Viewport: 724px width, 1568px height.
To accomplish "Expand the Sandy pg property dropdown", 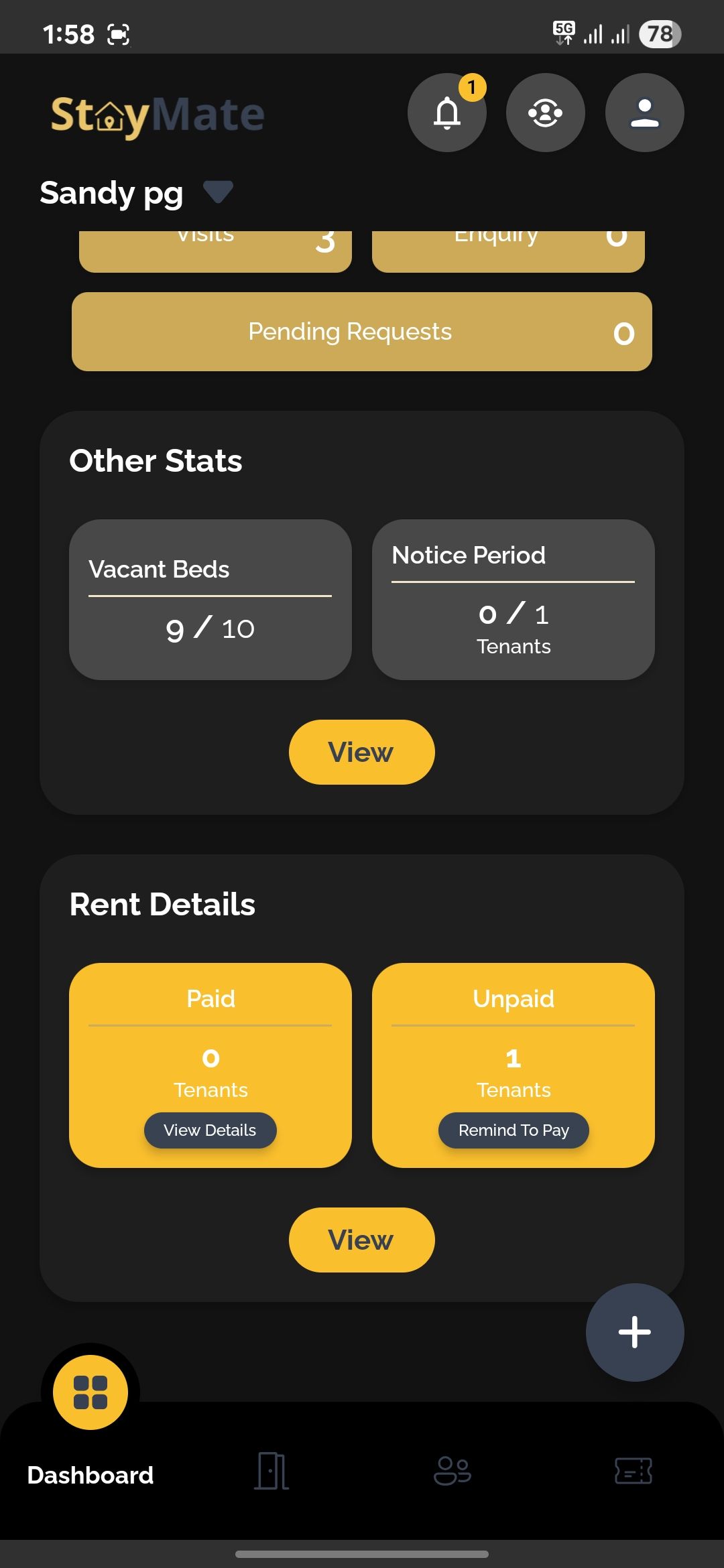I will (x=218, y=192).
